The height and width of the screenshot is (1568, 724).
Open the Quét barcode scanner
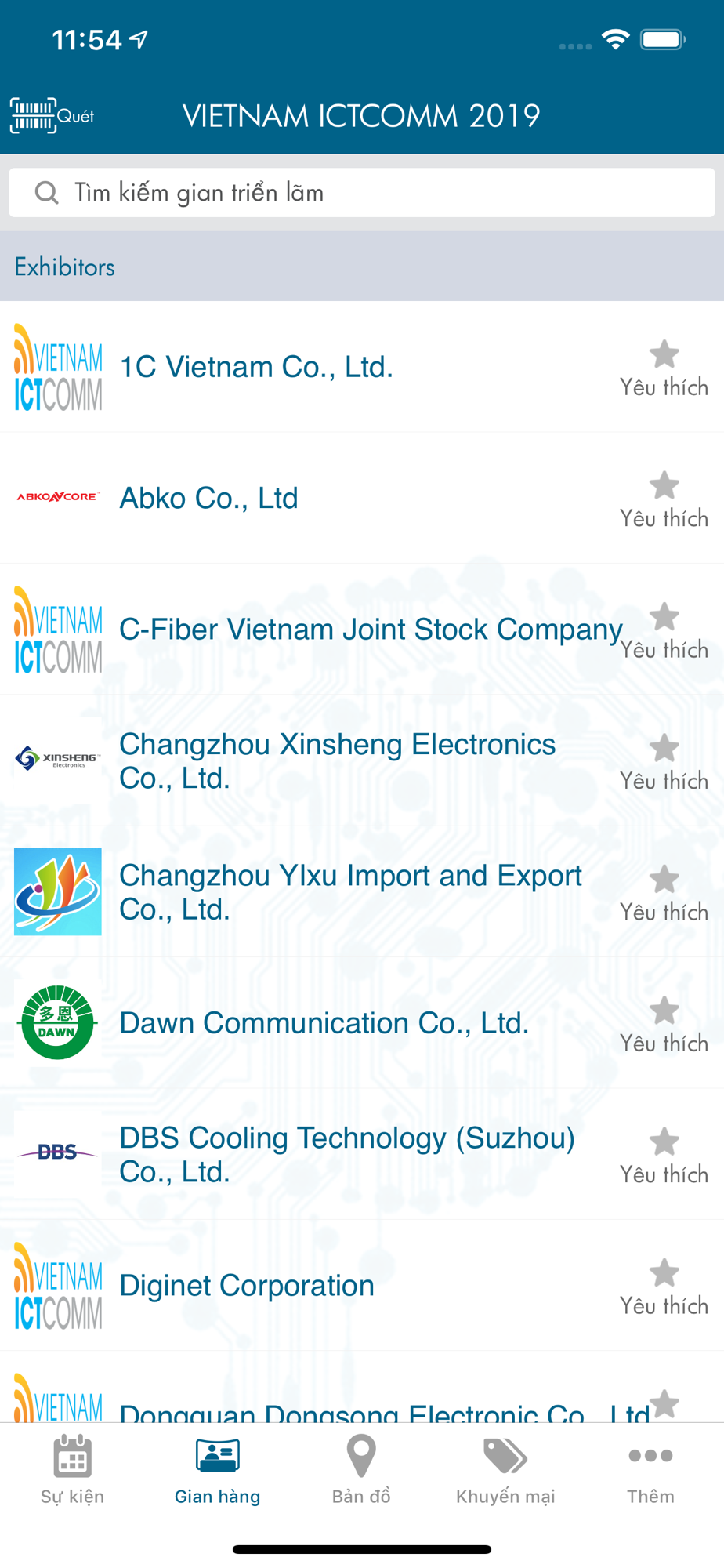(x=52, y=116)
